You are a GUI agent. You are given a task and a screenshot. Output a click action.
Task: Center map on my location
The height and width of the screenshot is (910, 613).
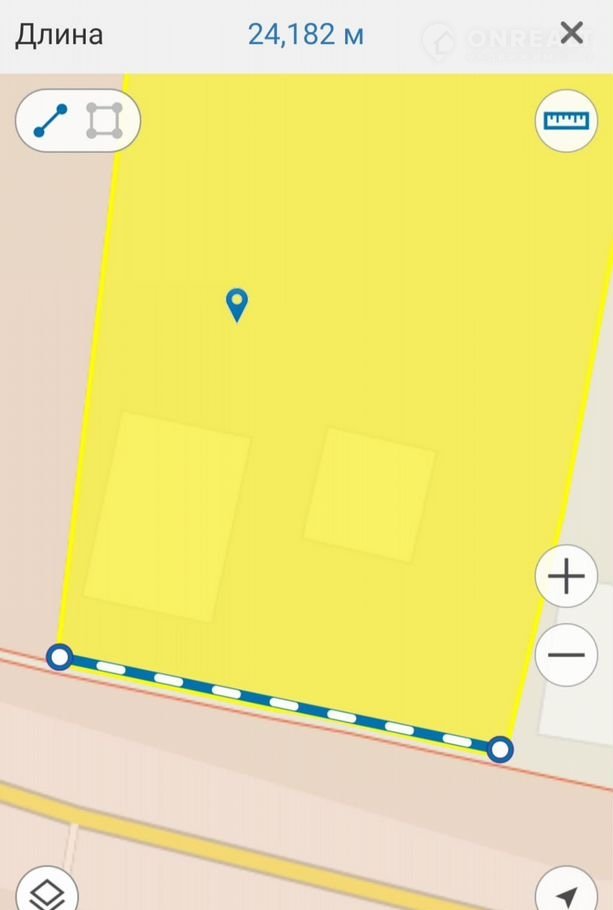pyautogui.click(x=566, y=893)
